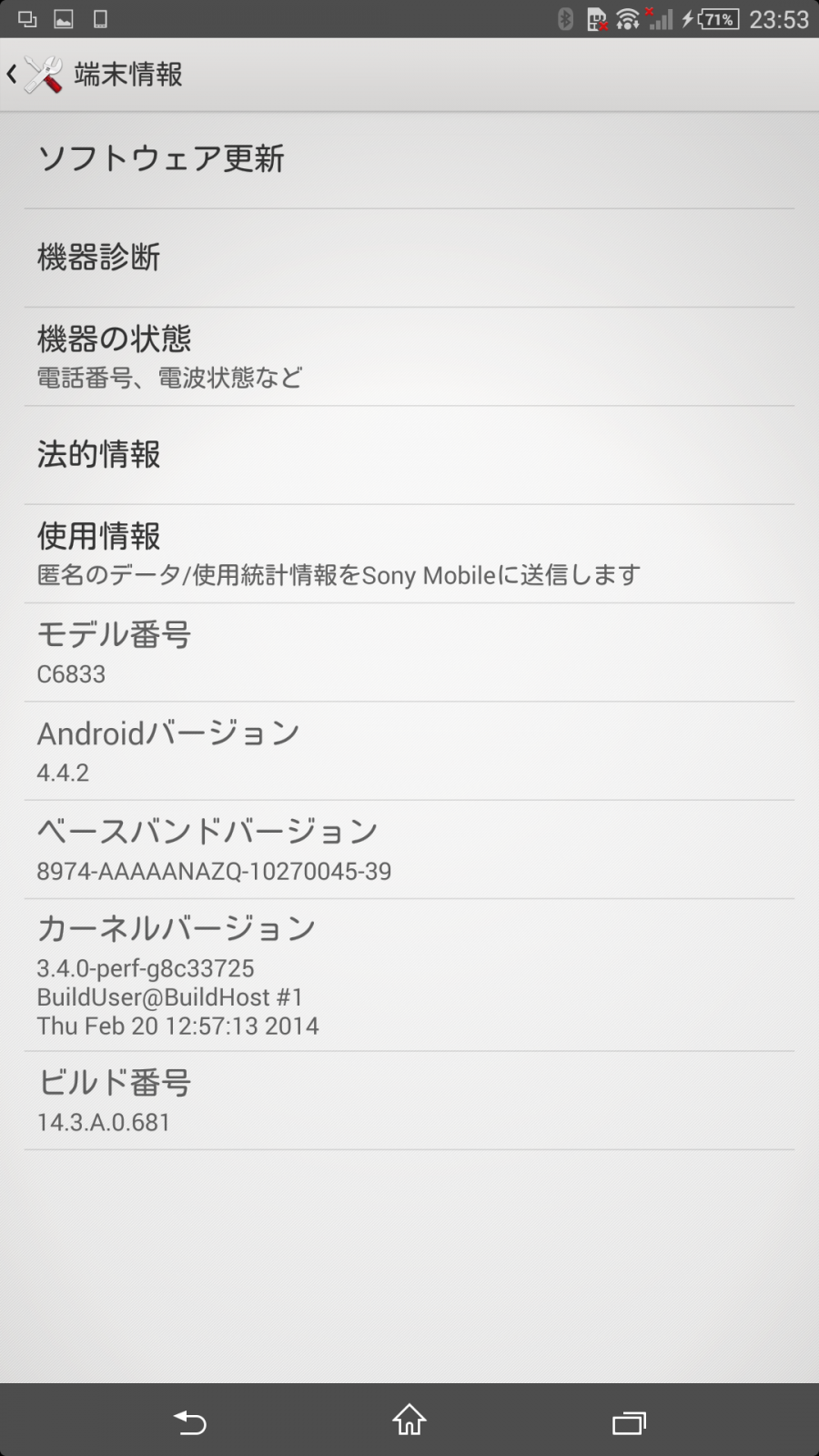
Task: Open ソフトウェア更新
Action: [x=409, y=159]
